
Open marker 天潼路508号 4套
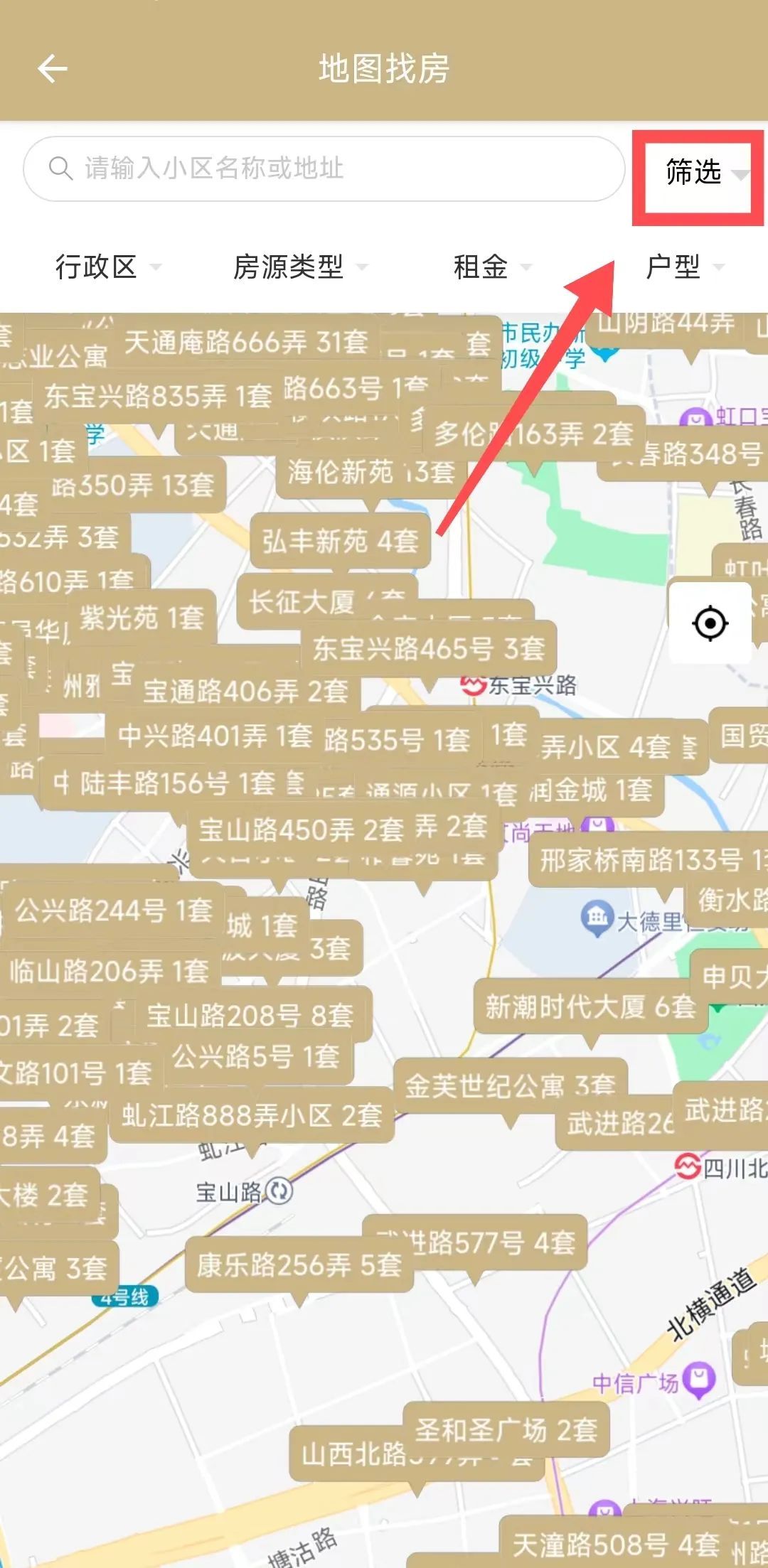[x=616, y=1544]
